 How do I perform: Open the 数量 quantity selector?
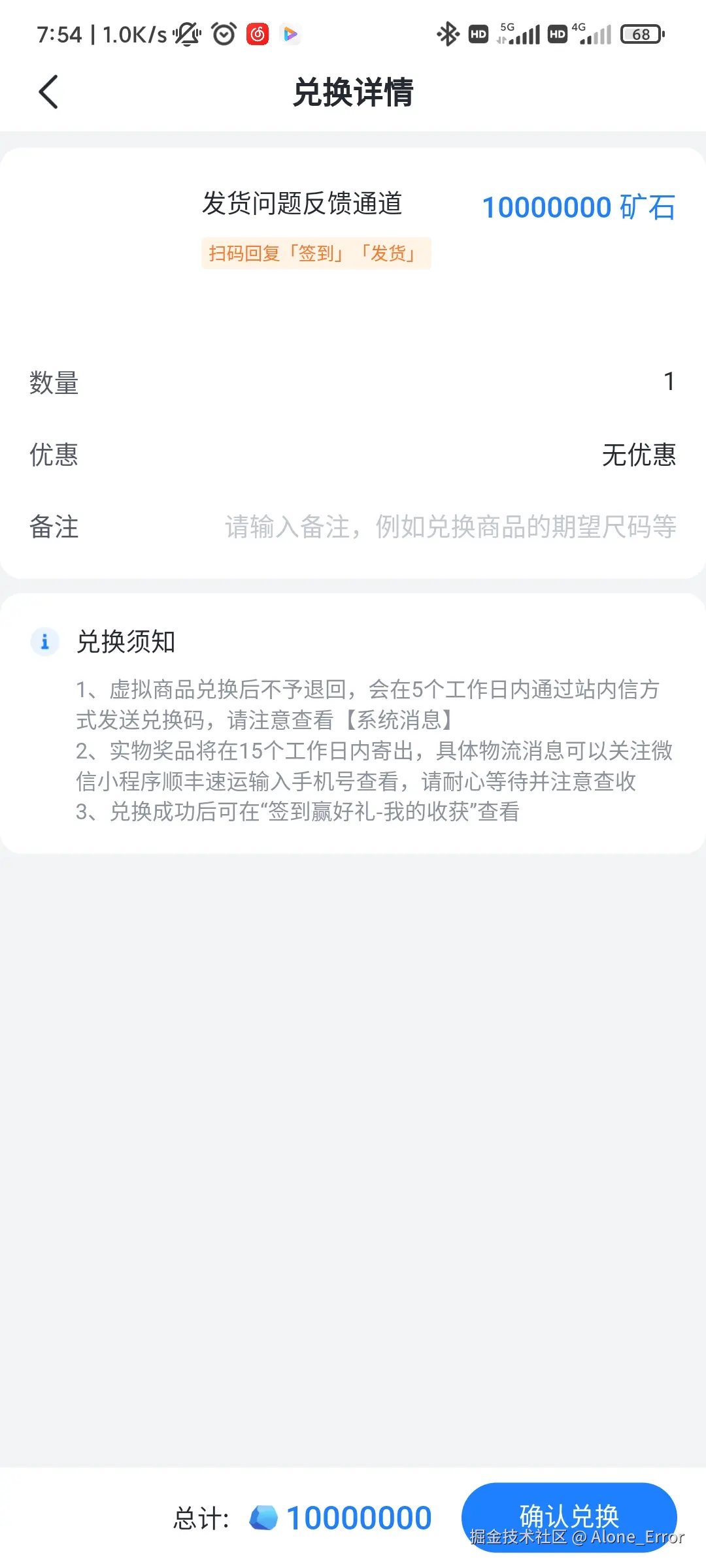coord(669,382)
